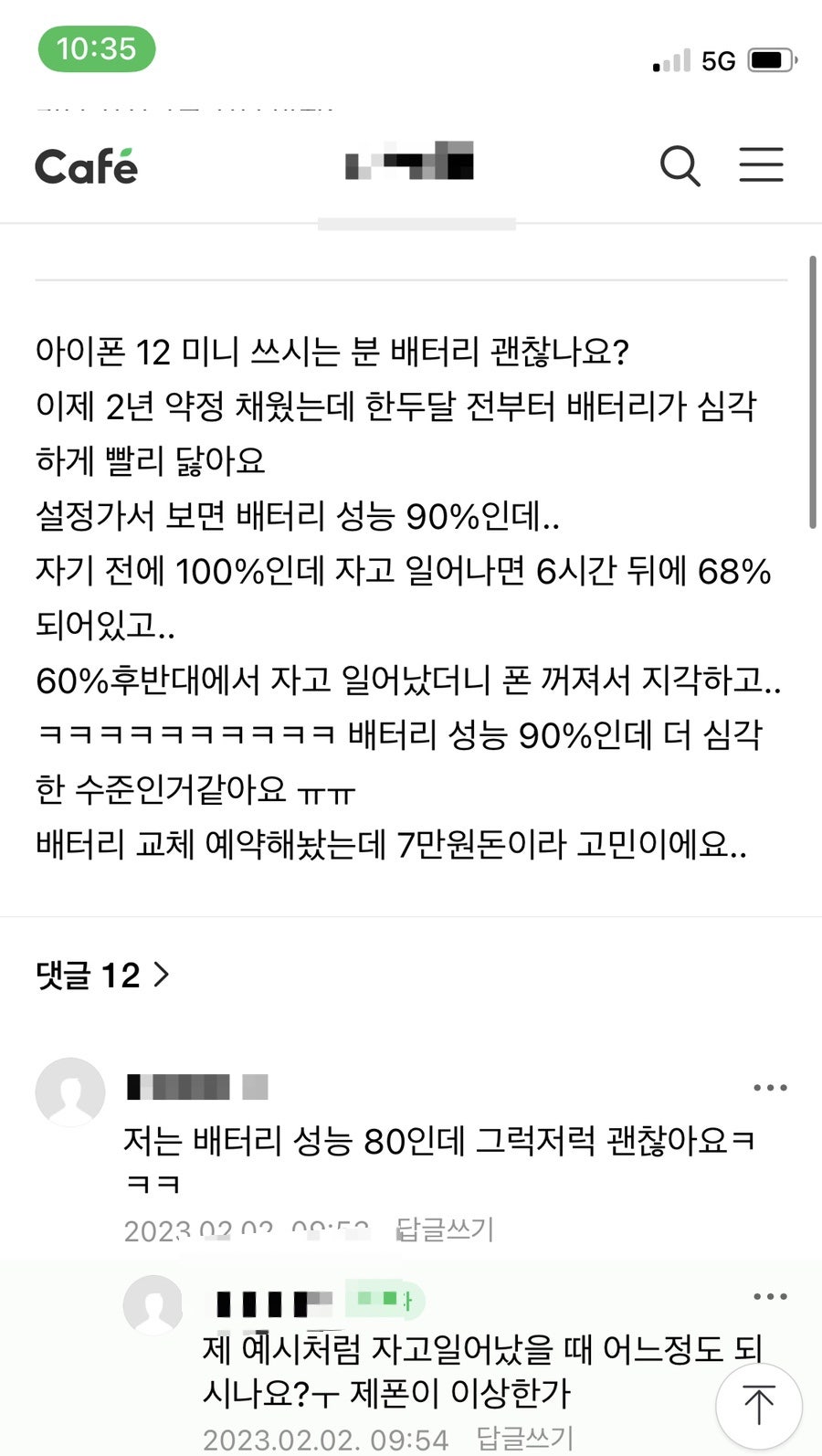
Task: Open more options for the 배터리 성능 80 comment
Action: point(770,1088)
